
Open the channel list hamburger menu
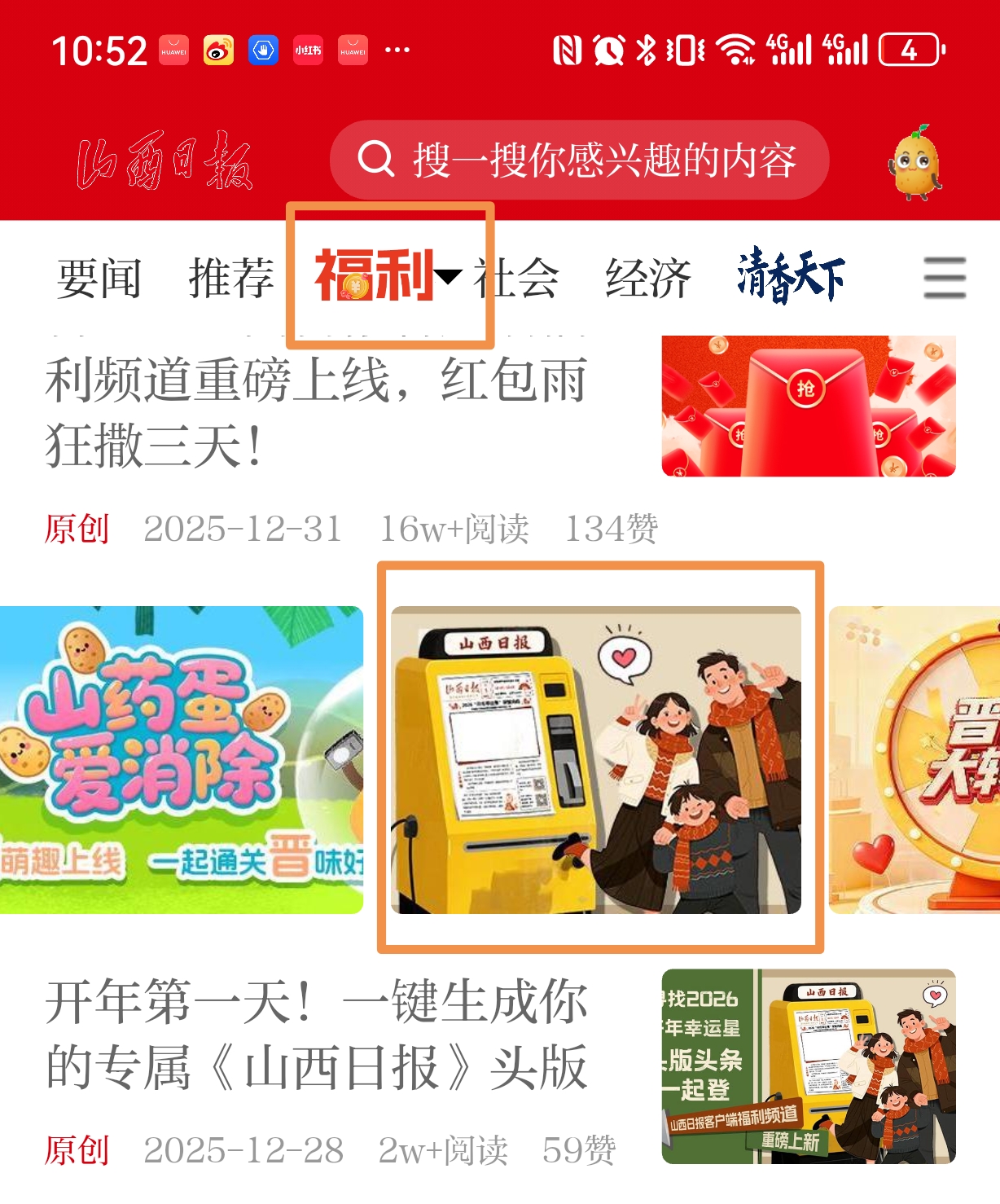pos(944,278)
